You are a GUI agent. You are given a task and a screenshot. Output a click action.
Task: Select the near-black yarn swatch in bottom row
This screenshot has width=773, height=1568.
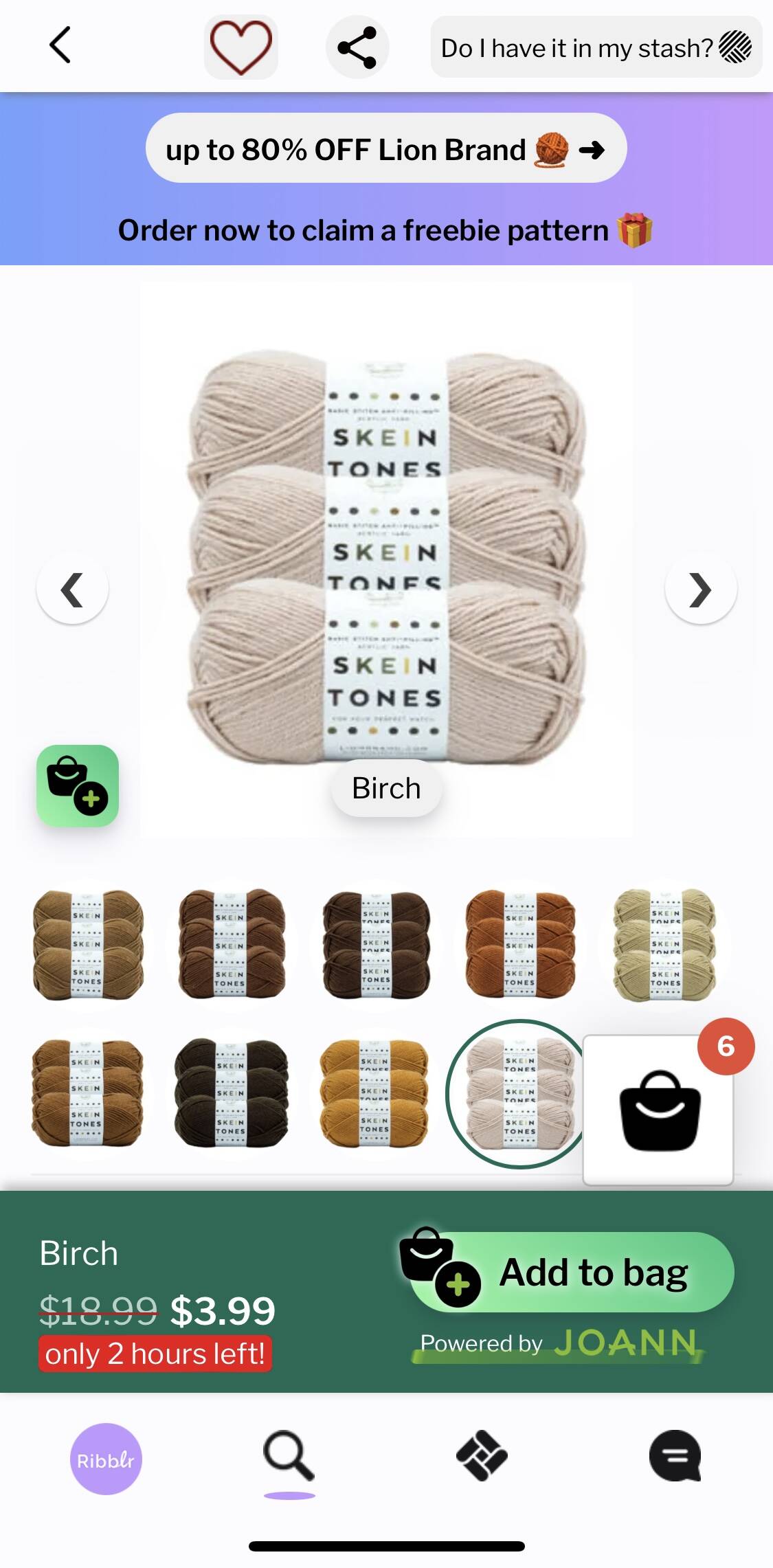click(231, 1093)
